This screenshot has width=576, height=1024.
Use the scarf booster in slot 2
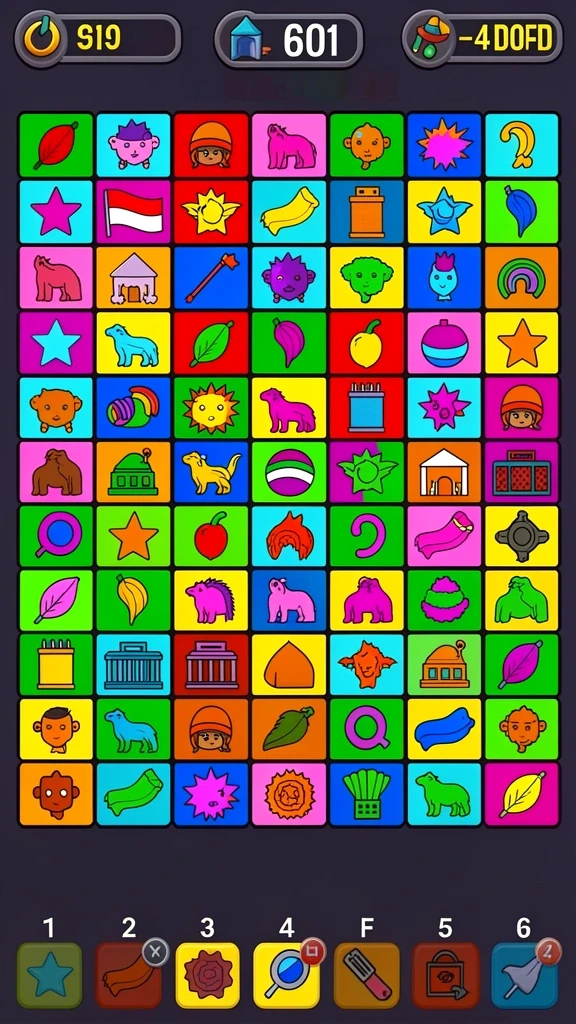[129, 975]
